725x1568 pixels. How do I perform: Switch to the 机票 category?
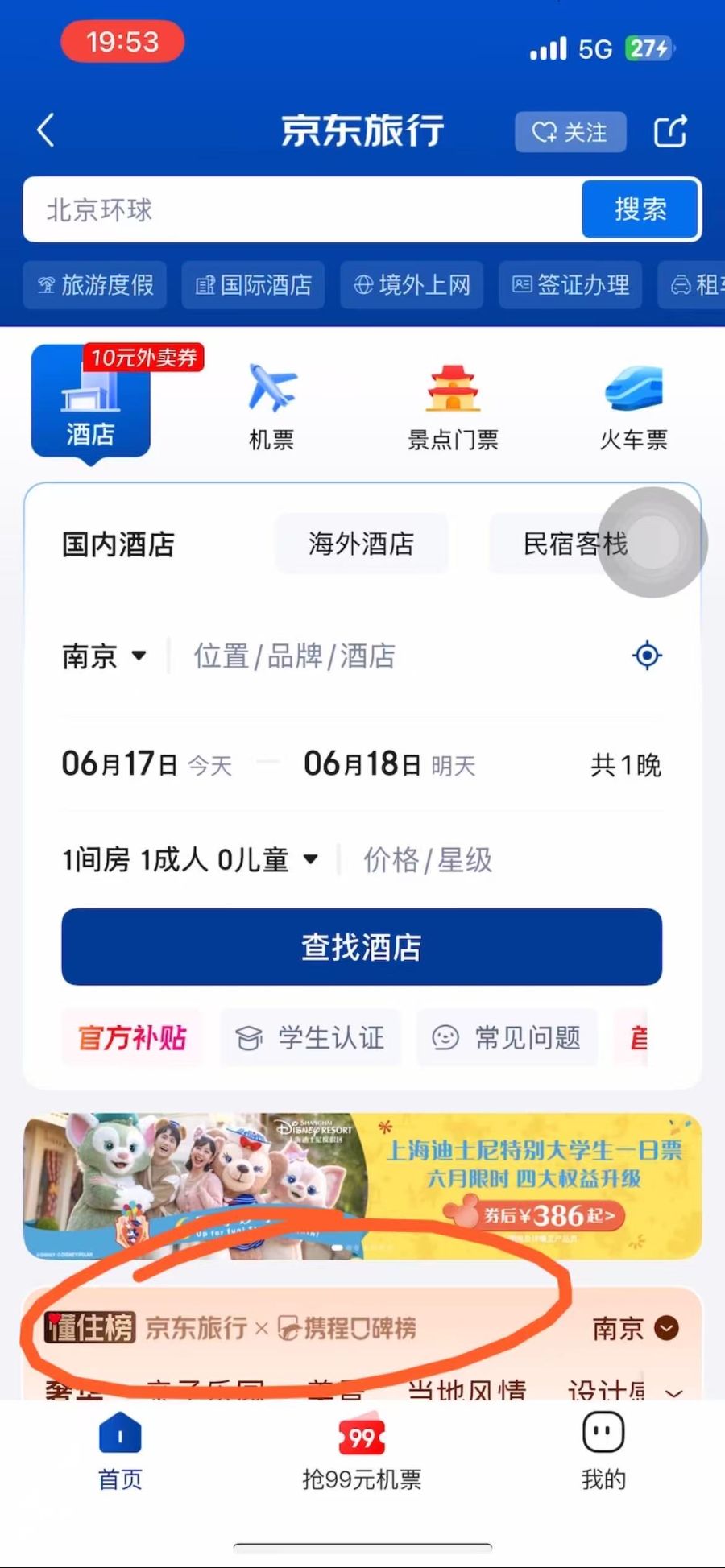pos(271,407)
